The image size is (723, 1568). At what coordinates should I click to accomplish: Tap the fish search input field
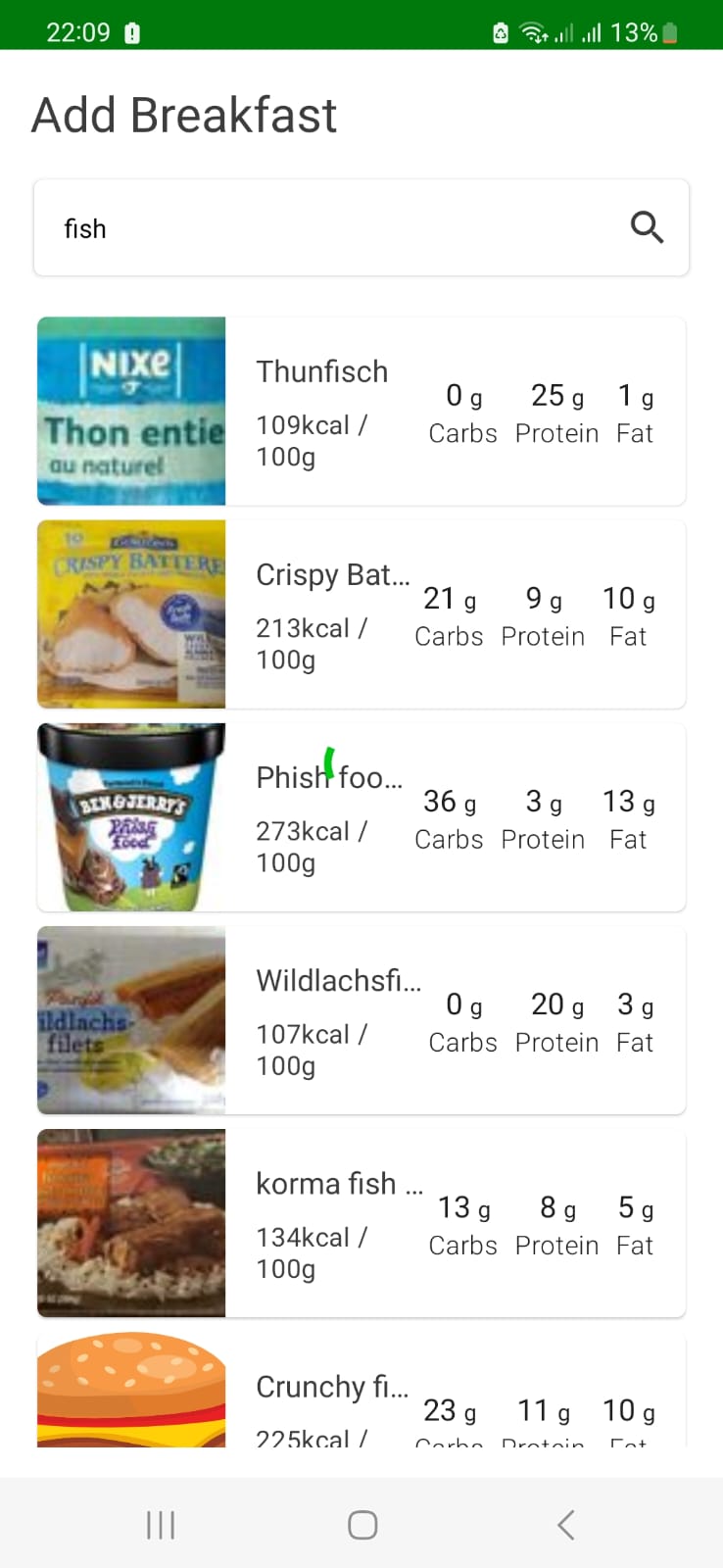(294, 227)
